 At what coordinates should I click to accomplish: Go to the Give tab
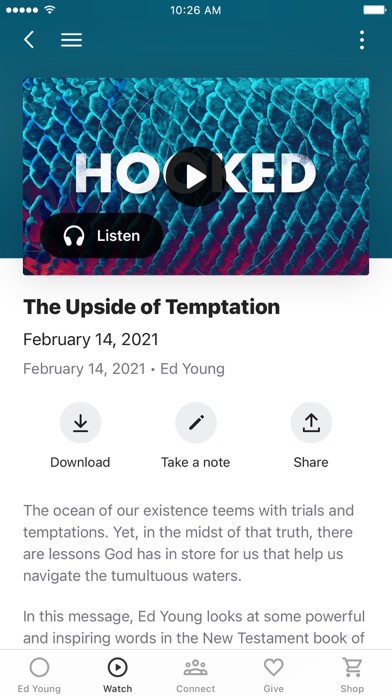pyautogui.click(x=273, y=675)
